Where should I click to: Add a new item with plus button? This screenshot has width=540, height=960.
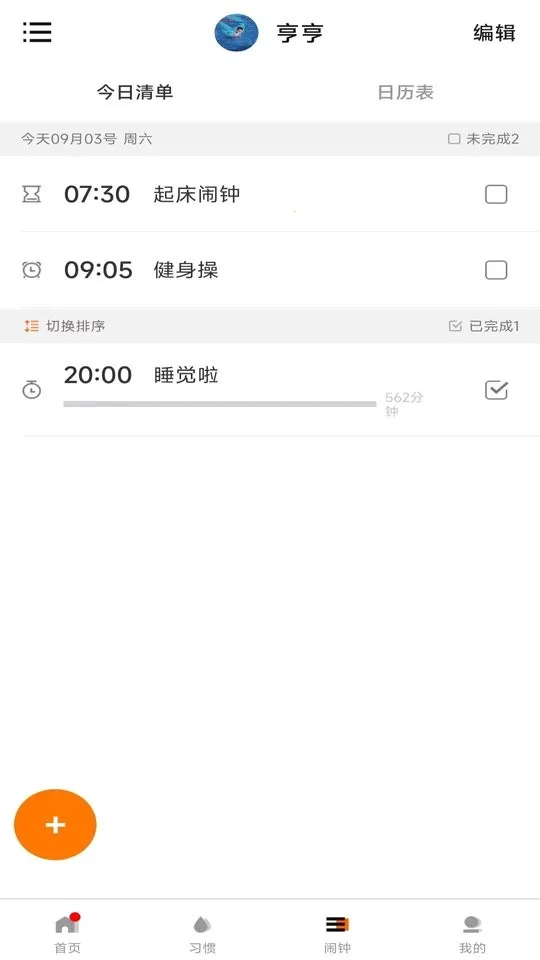tap(55, 825)
